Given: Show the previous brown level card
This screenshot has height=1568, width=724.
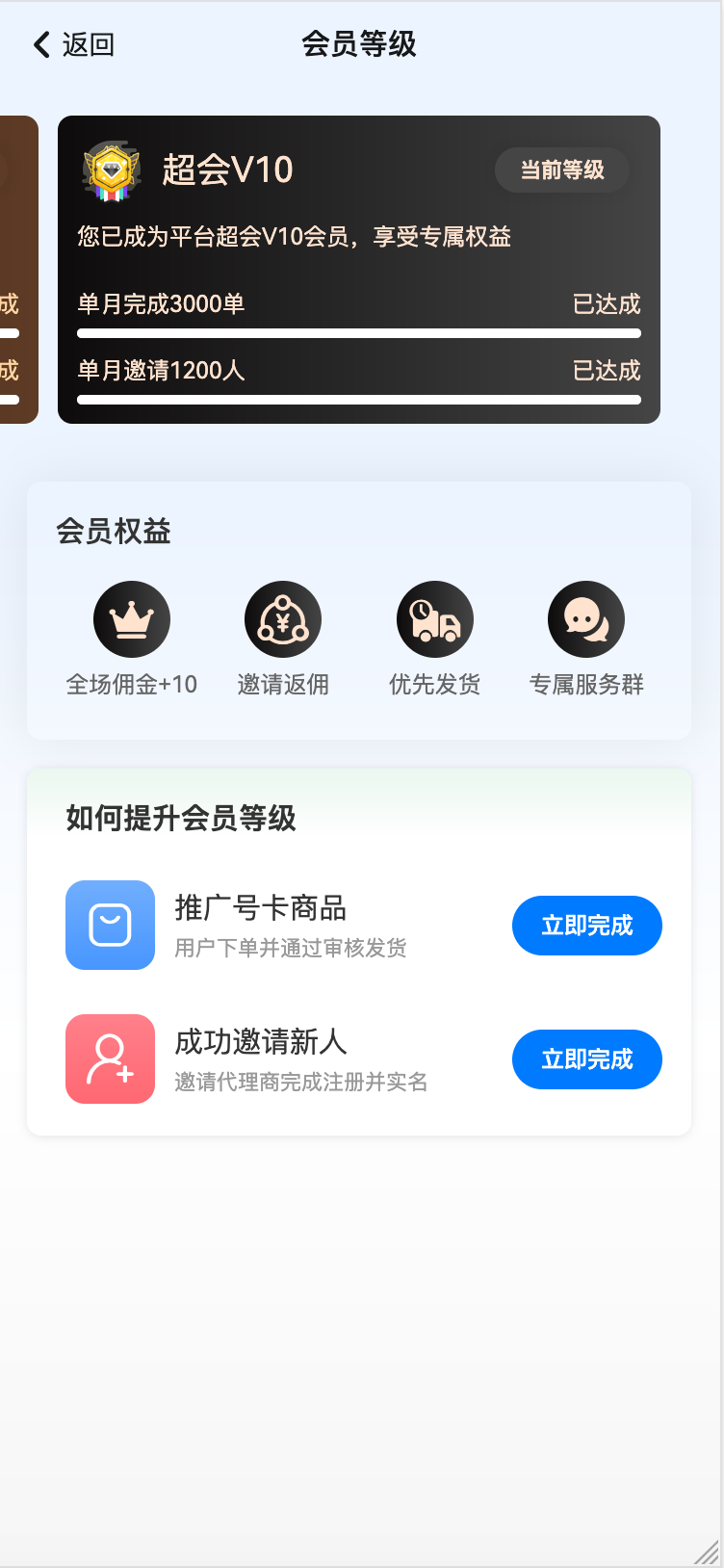Looking at the screenshot, I should 17,269.
